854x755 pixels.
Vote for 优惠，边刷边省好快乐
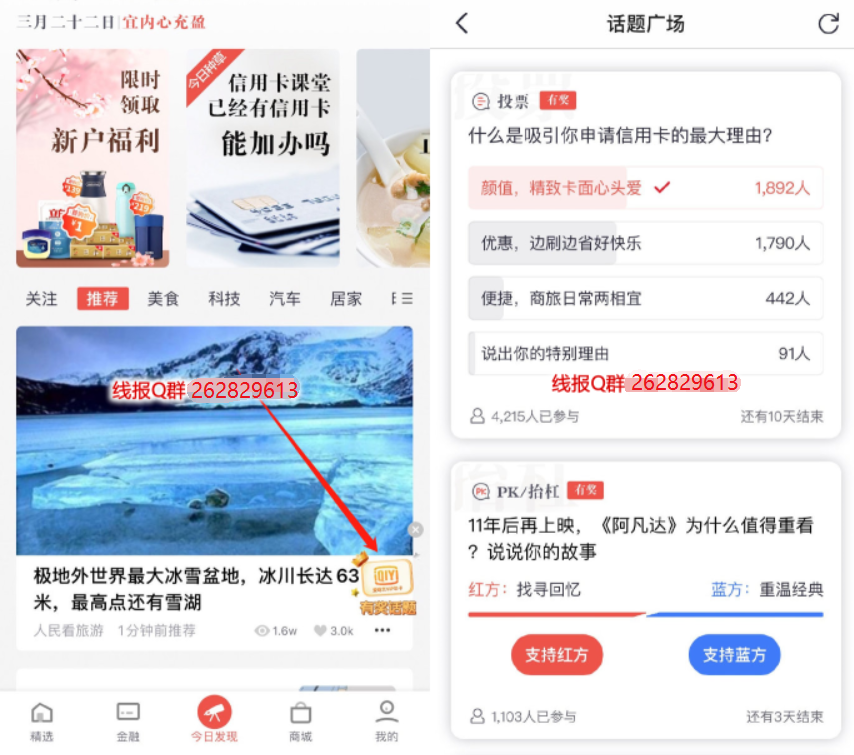pyautogui.click(x=645, y=243)
